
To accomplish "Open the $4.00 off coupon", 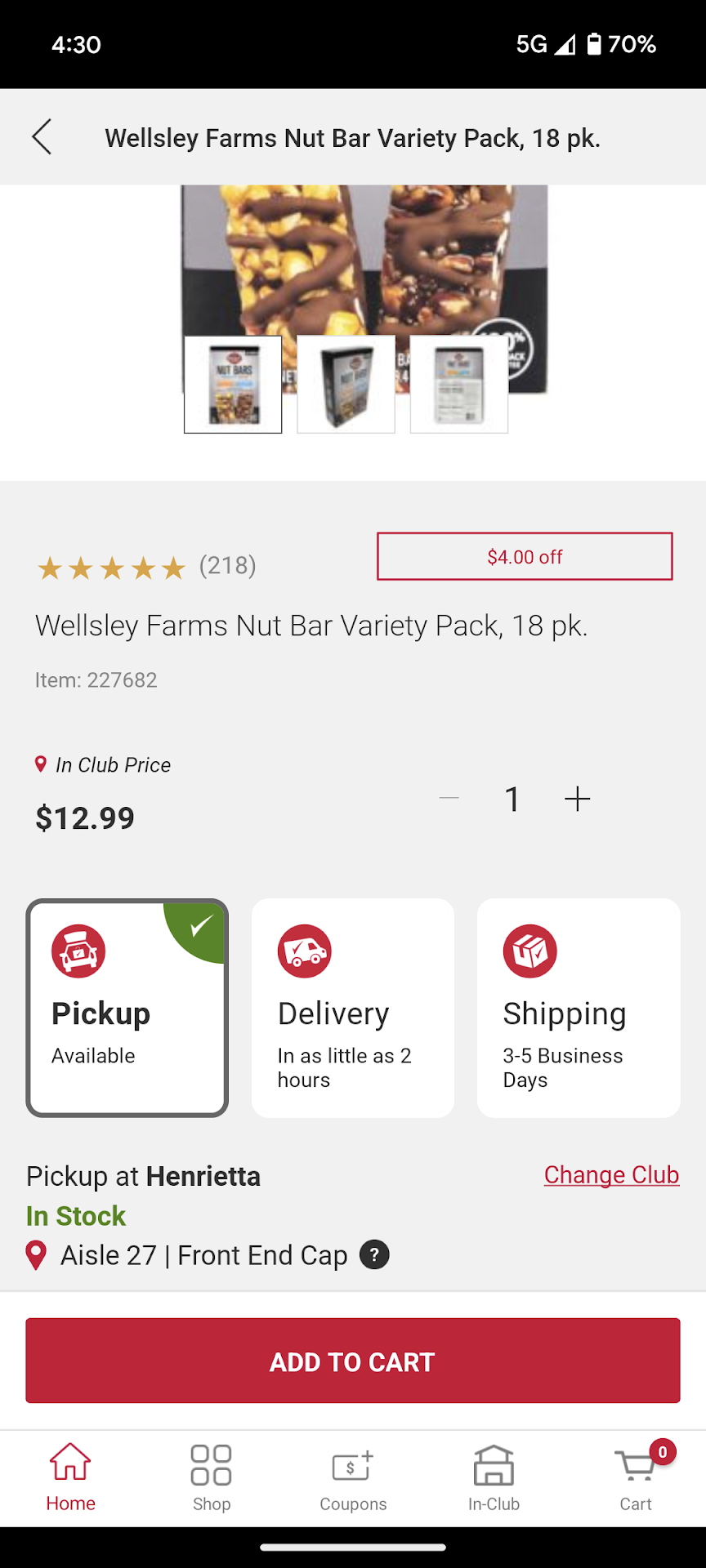I will coord(525,557).
